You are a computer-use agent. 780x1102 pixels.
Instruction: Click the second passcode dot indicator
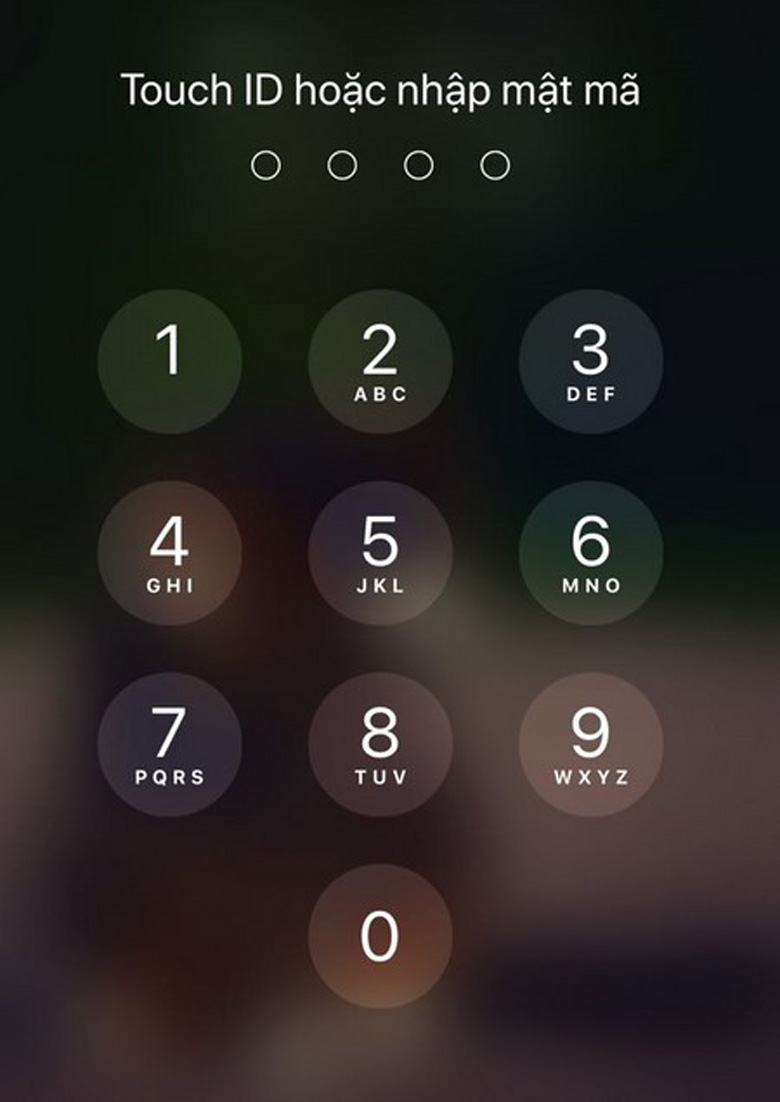tap(341, 162)
